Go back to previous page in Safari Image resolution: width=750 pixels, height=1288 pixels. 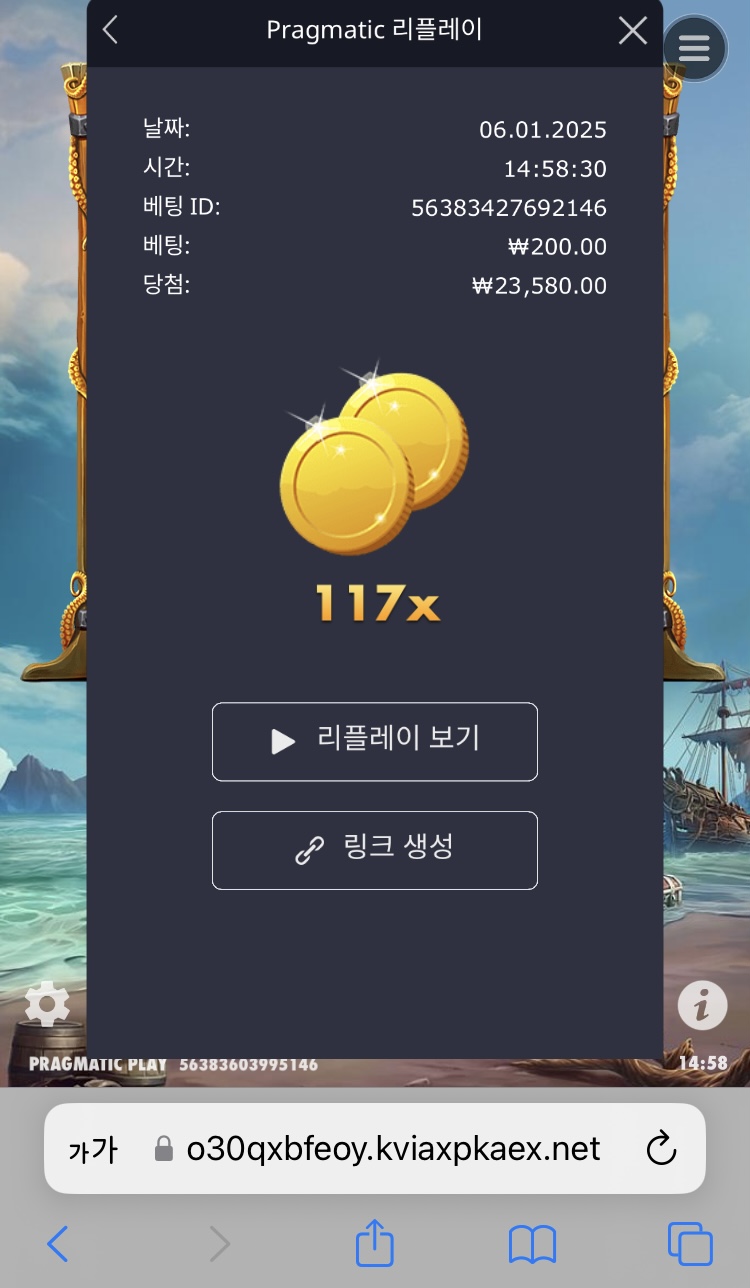[58, 1245]
